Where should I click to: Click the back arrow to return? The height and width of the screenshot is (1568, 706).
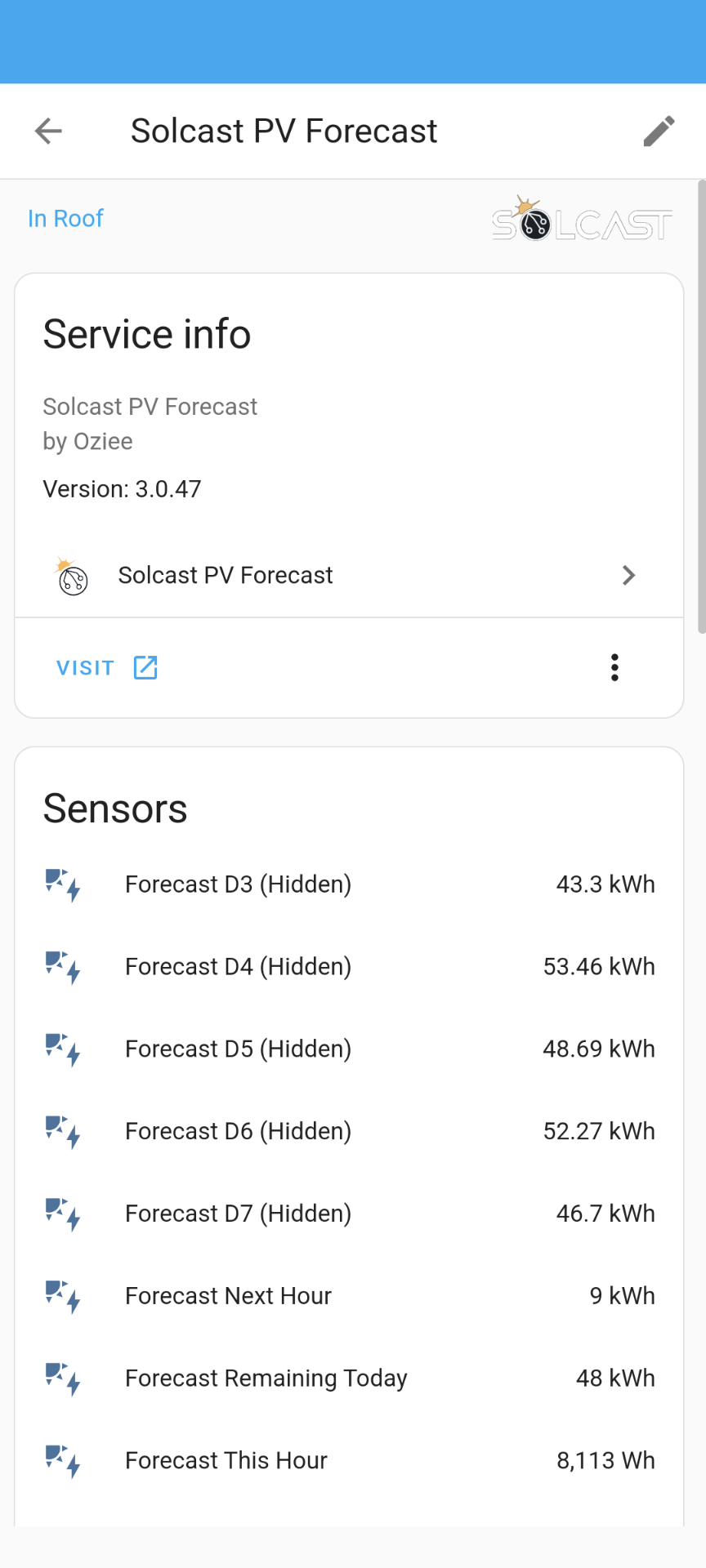coord(47,131)
